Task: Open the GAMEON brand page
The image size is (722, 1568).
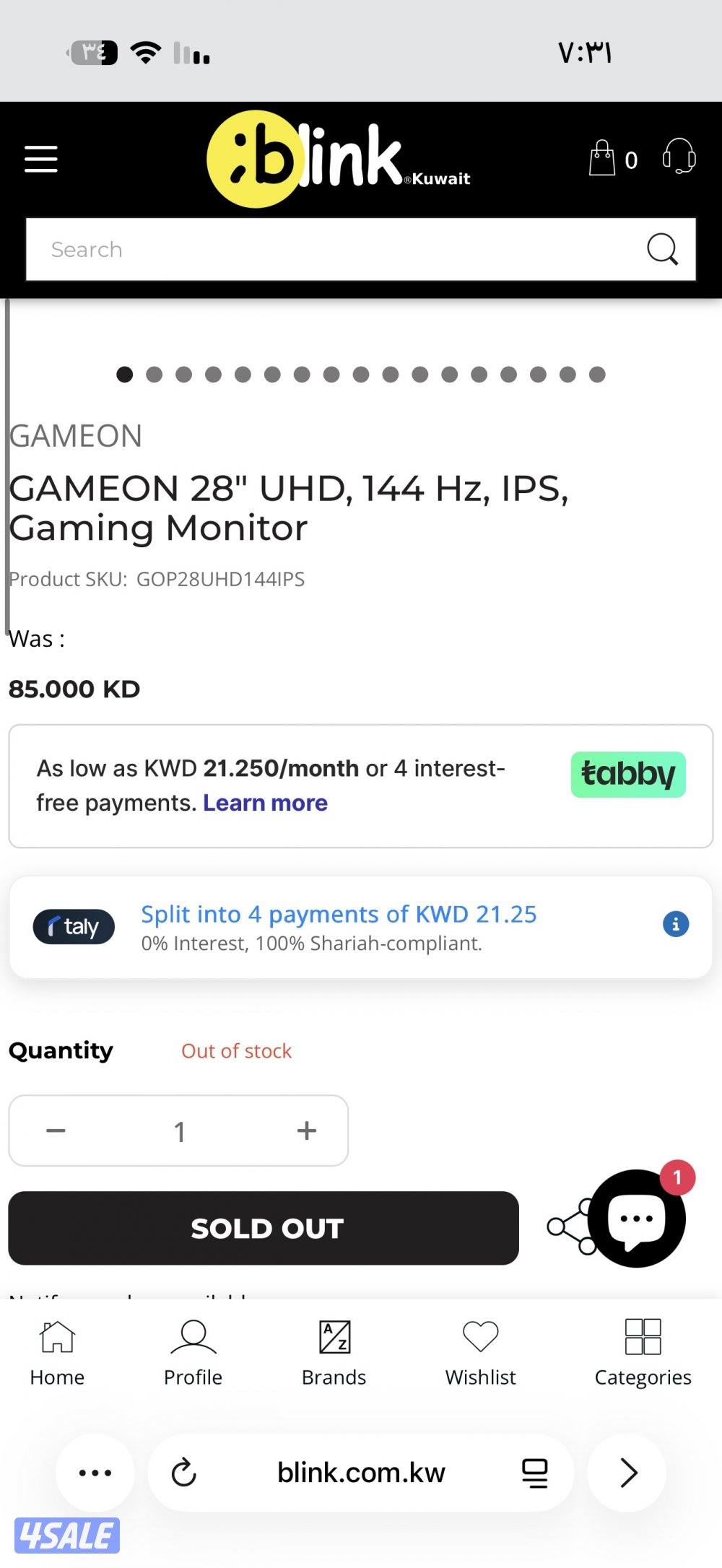Action: click(x=74, y=435)
